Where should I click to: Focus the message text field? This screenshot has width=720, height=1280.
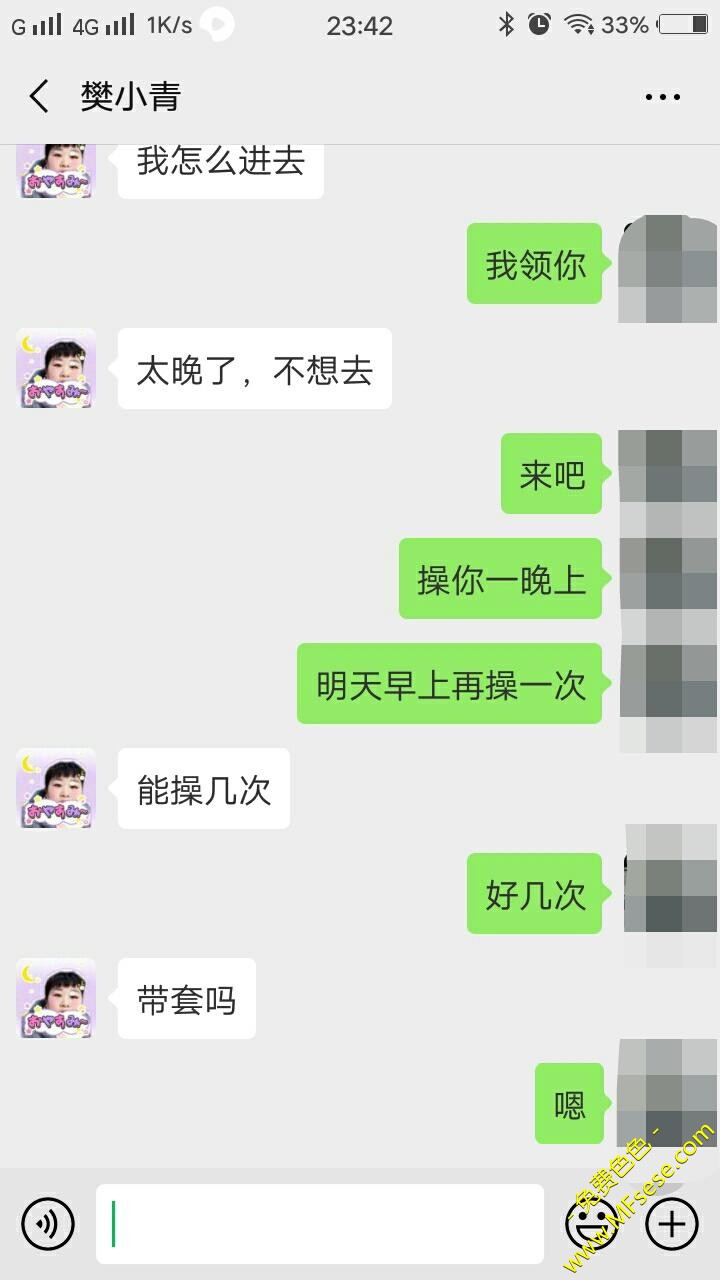(x=320, y=1223)
